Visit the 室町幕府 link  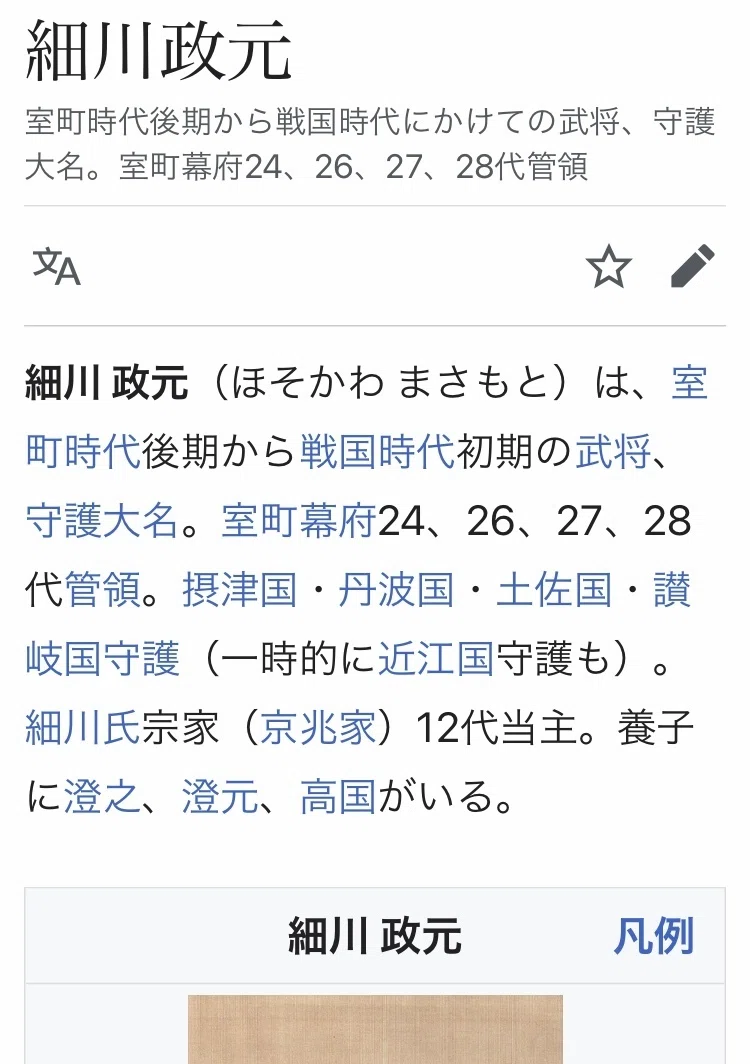[x=299, y=520]
